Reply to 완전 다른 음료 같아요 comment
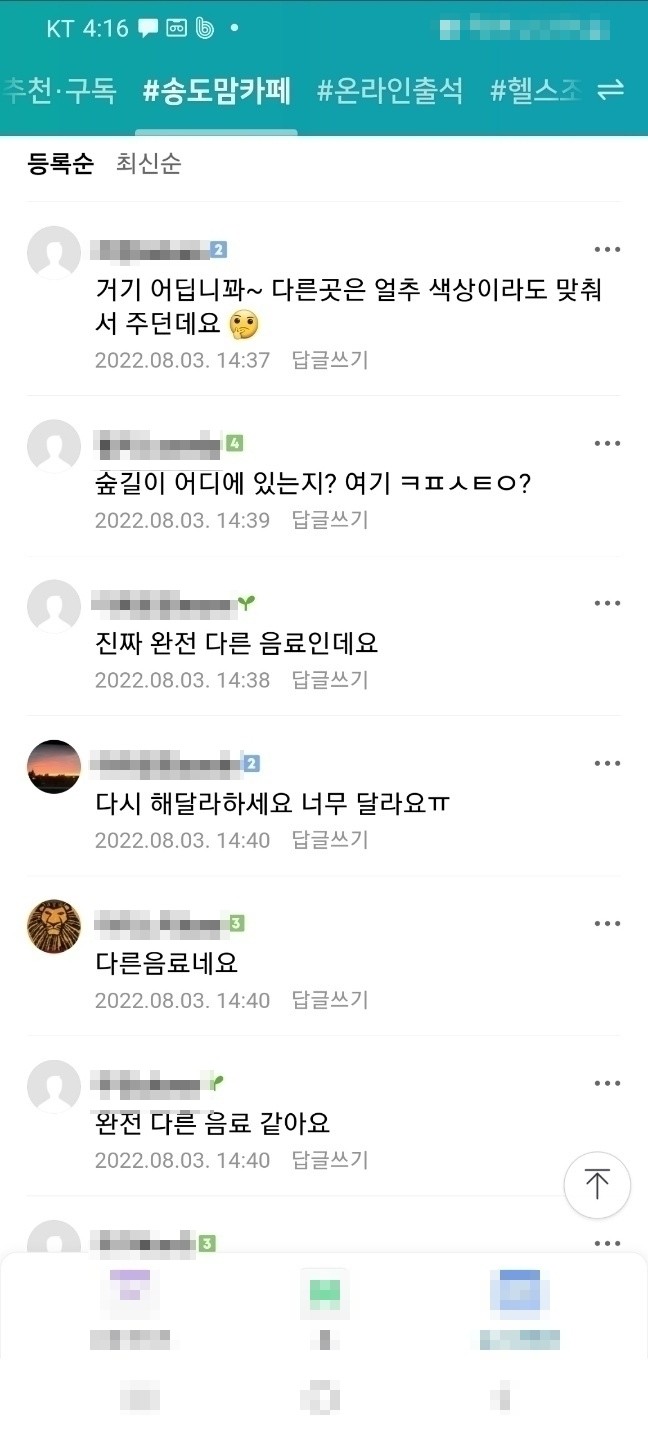Screen dimensions: 648x1440 coord(330,1160)
